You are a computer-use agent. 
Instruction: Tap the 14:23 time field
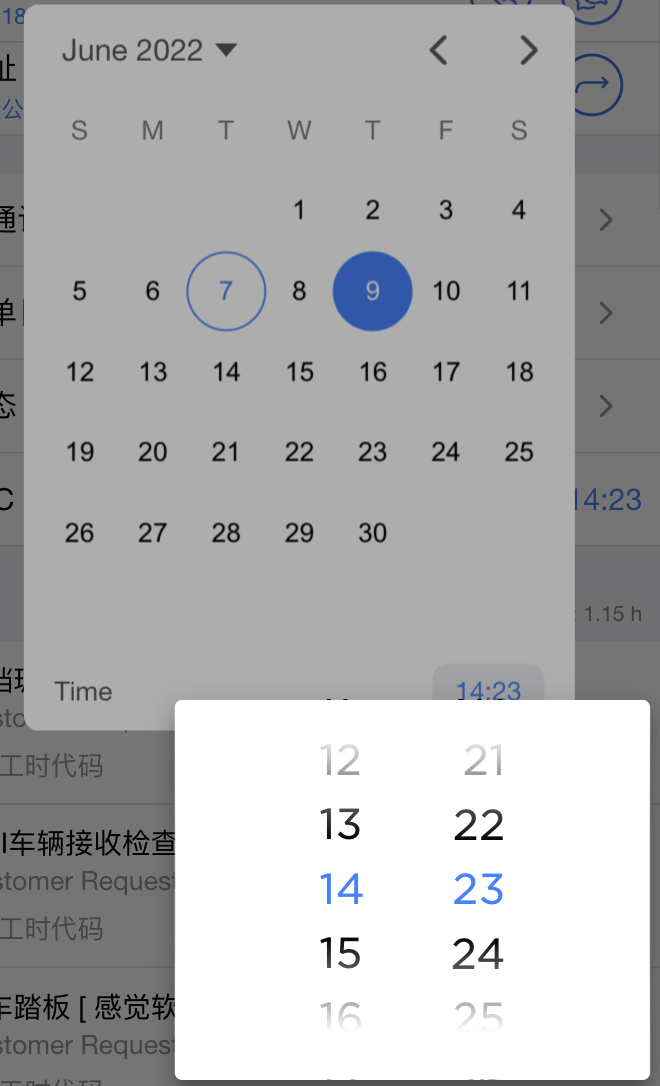coord(488,689)
